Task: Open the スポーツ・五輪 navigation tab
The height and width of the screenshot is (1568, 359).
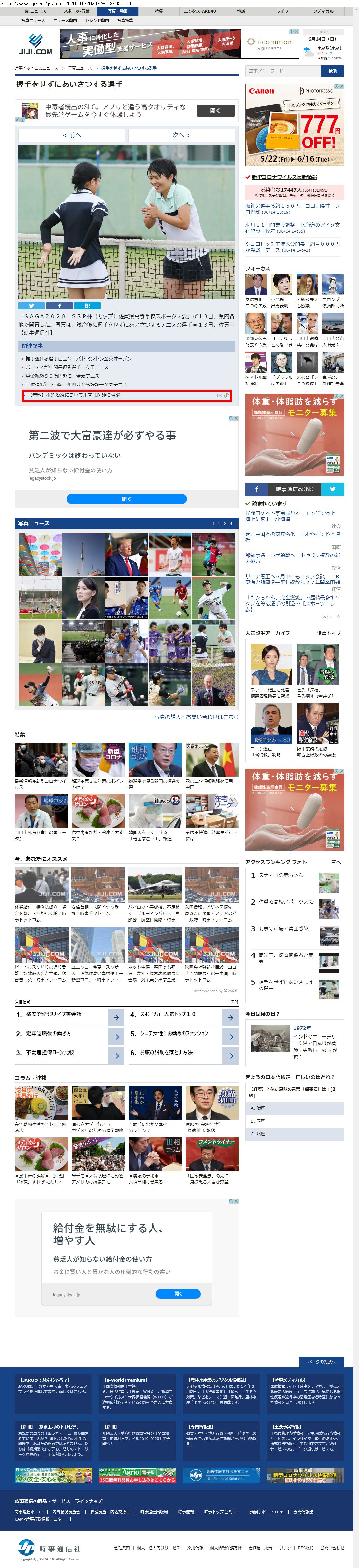Action: coord(76,11)
